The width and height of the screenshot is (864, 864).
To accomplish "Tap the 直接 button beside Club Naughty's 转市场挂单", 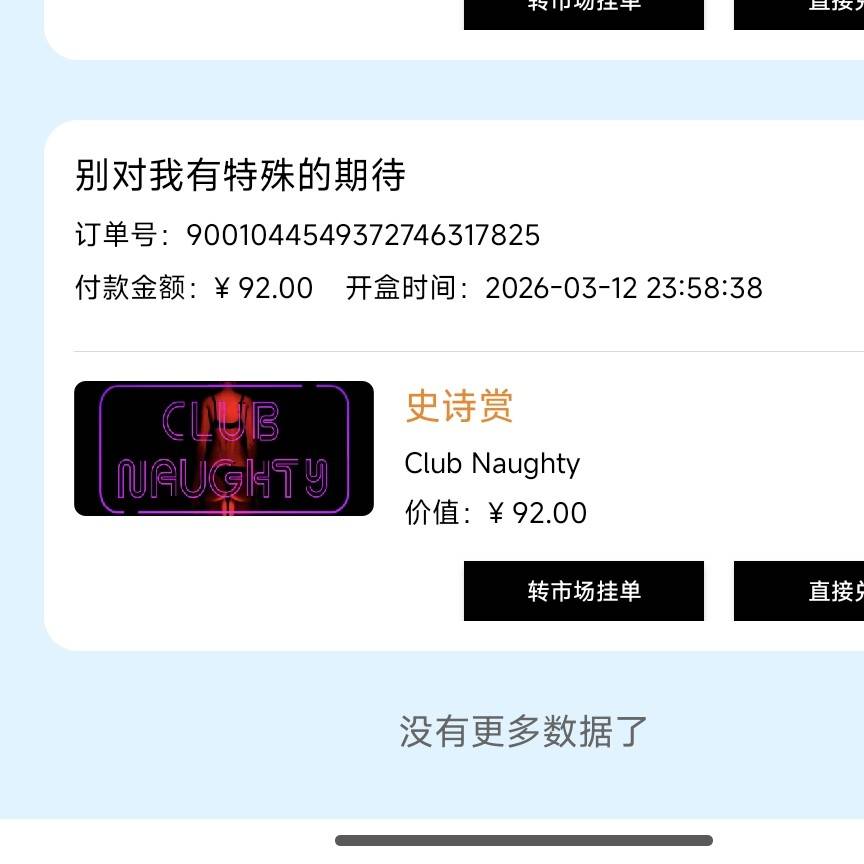I will click(x=800, y=591).
